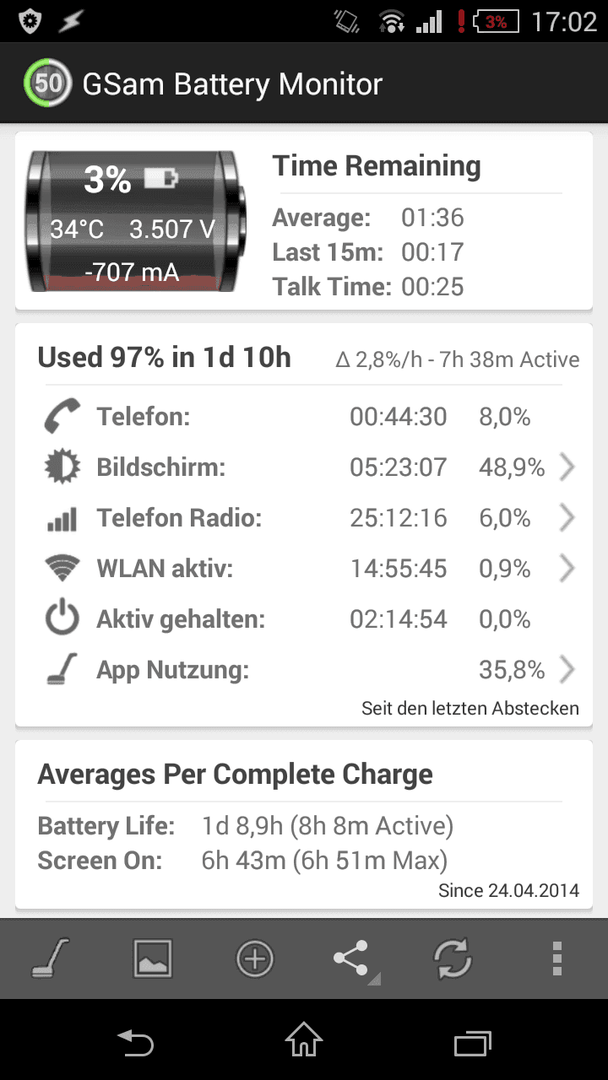
Task: Share the battery statistics
Action: click(x=354, y=958)
